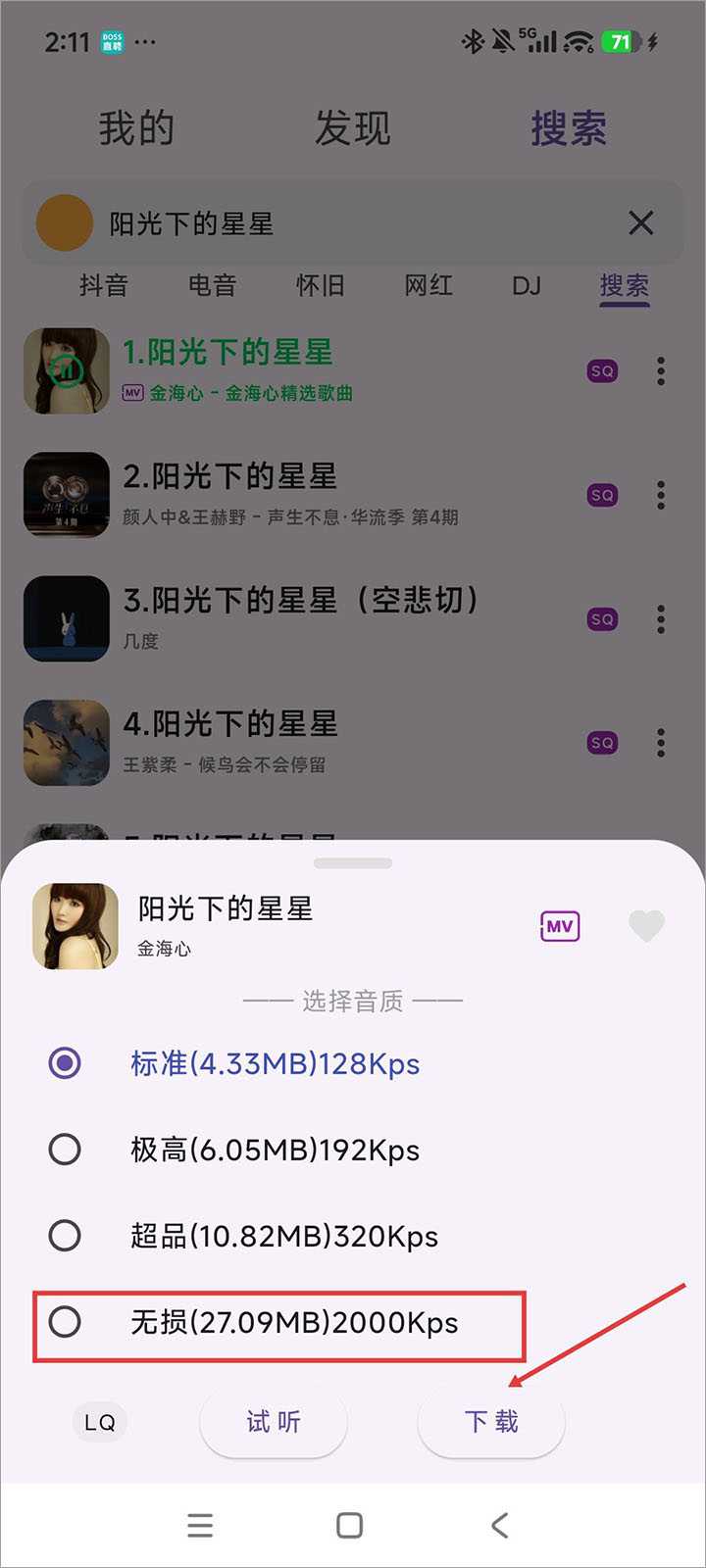Go back with the system back button
Image resolution: width=706 pixels, height=1568 pixels.
[500, 1525]
